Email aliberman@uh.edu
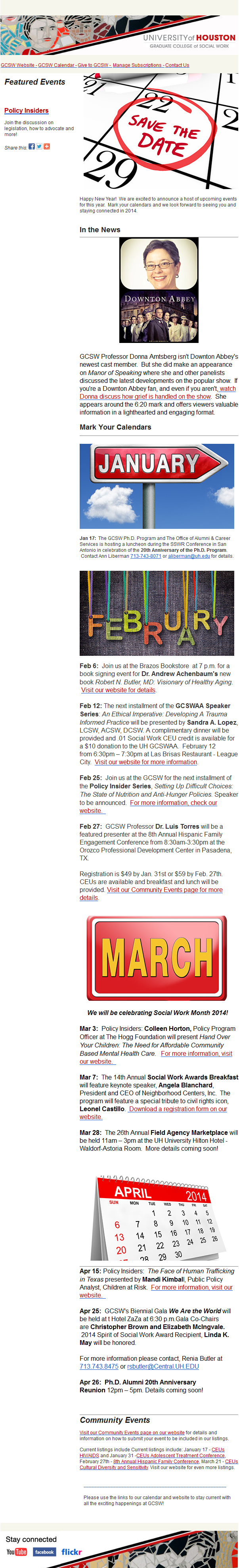 (x=189, y=556)
